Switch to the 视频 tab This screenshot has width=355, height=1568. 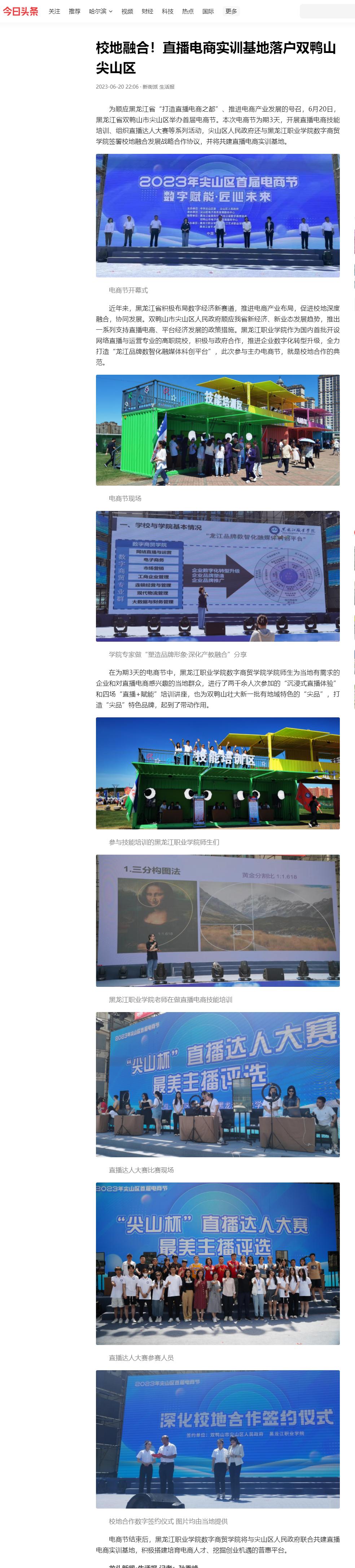point(127,12)
